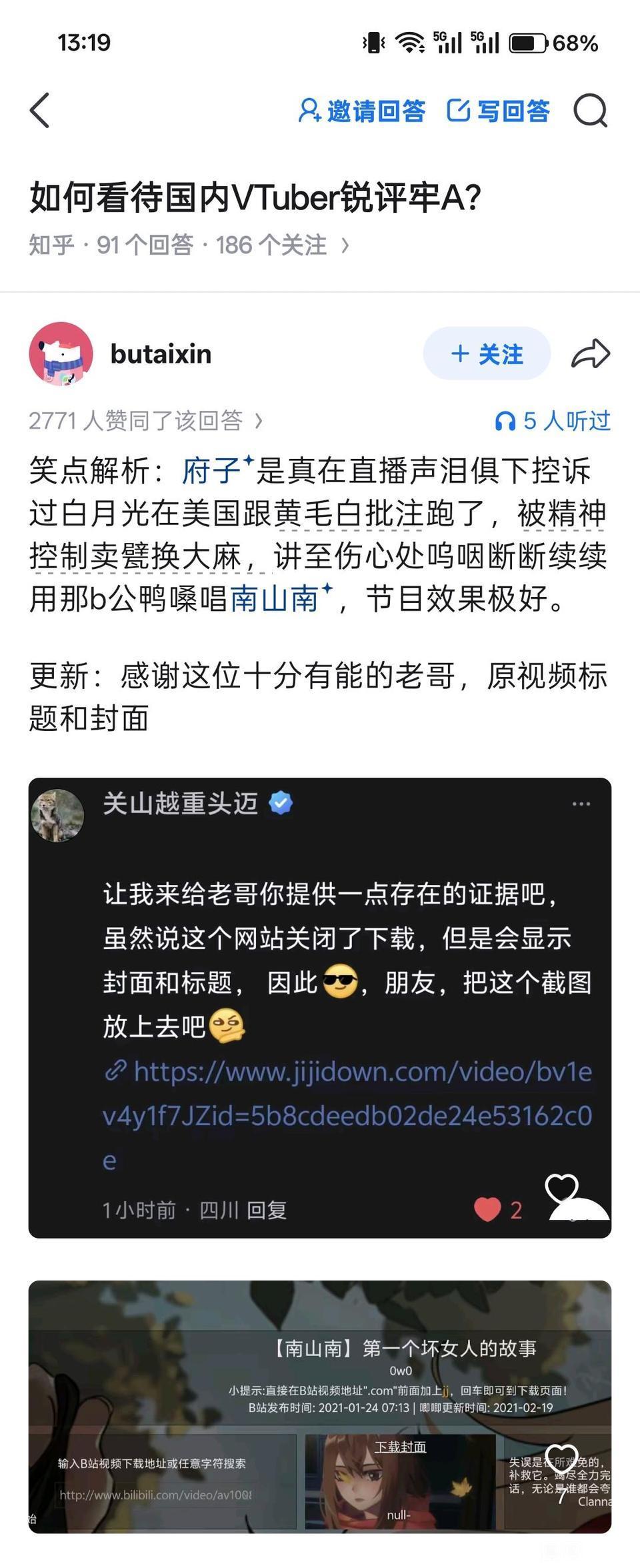The width and height of the screenshot is (640, 1568).
Task: Tap 邀请回答 to invite answers
Action: click(362, 111)
